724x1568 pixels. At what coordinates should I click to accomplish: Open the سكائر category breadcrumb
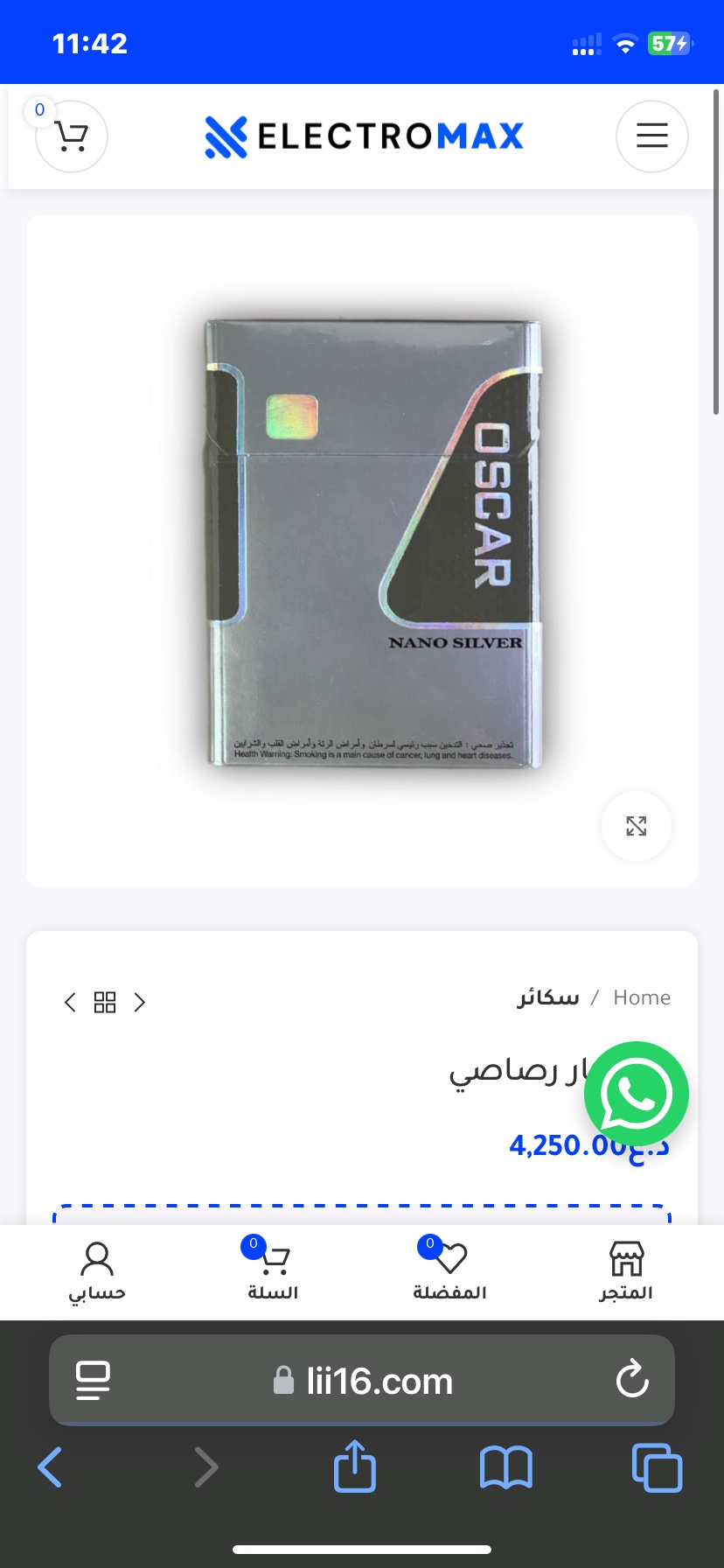[547, 997]
